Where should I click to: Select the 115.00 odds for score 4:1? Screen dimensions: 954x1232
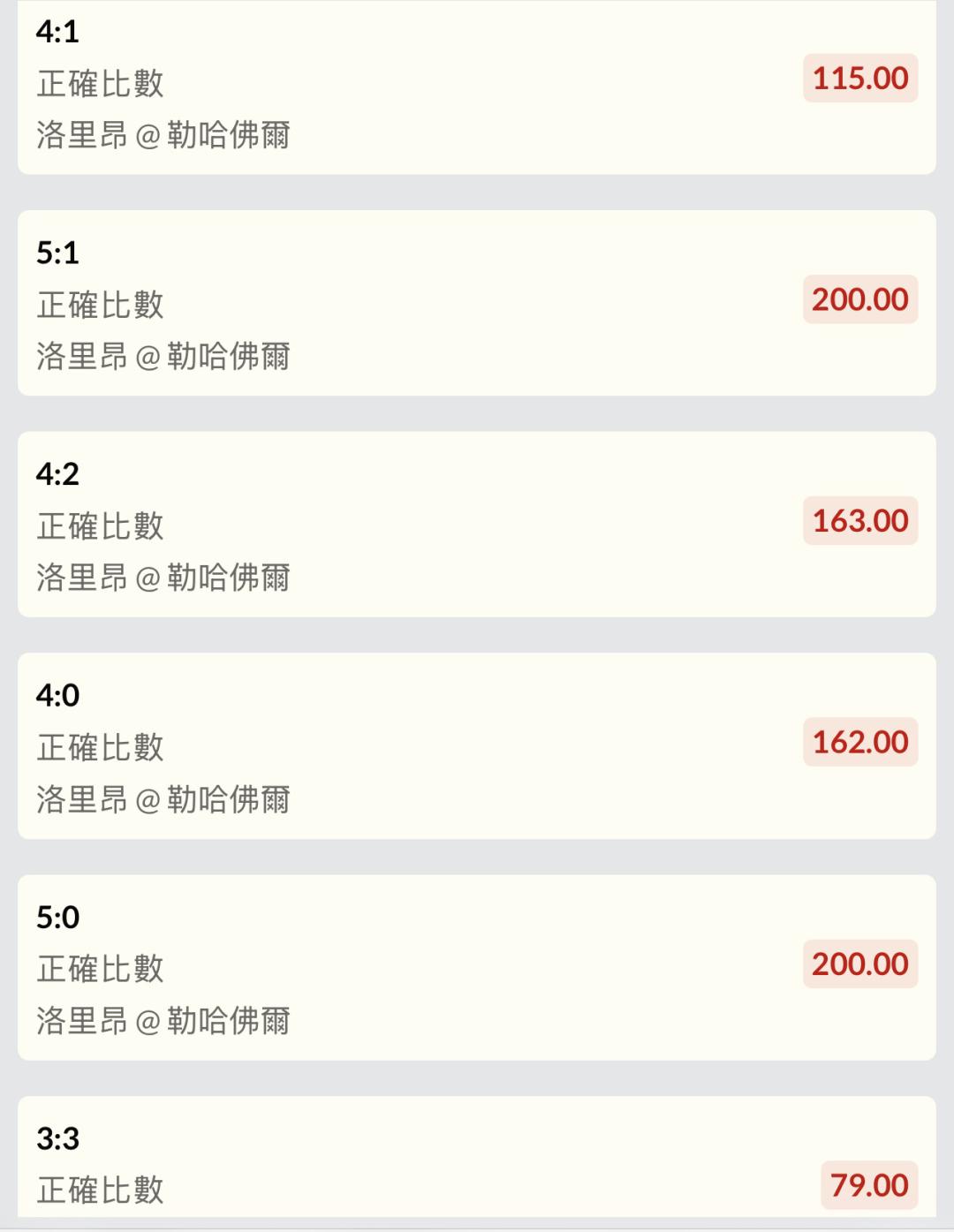[859, 79]
